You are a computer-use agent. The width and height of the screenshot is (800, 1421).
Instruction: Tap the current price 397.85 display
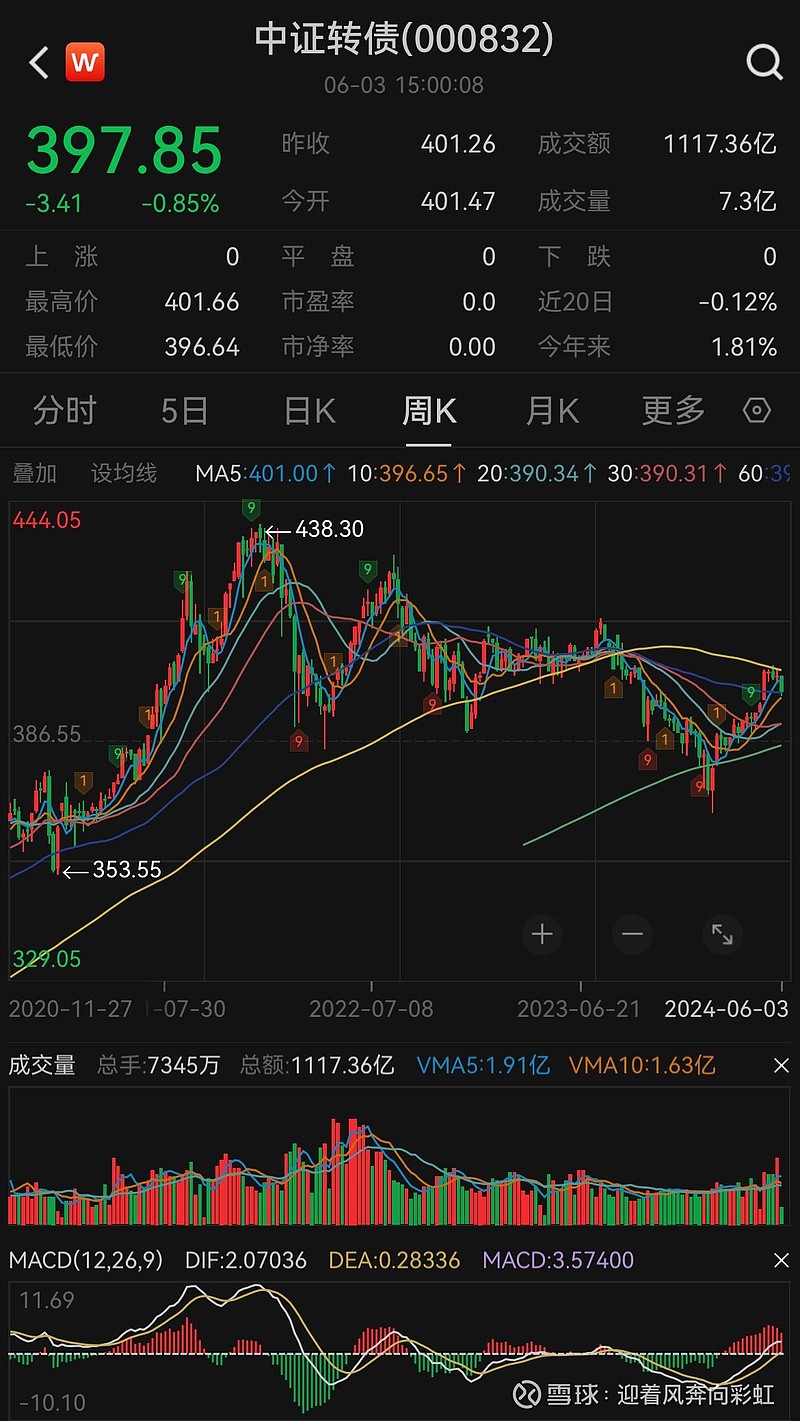pos(122,149)
